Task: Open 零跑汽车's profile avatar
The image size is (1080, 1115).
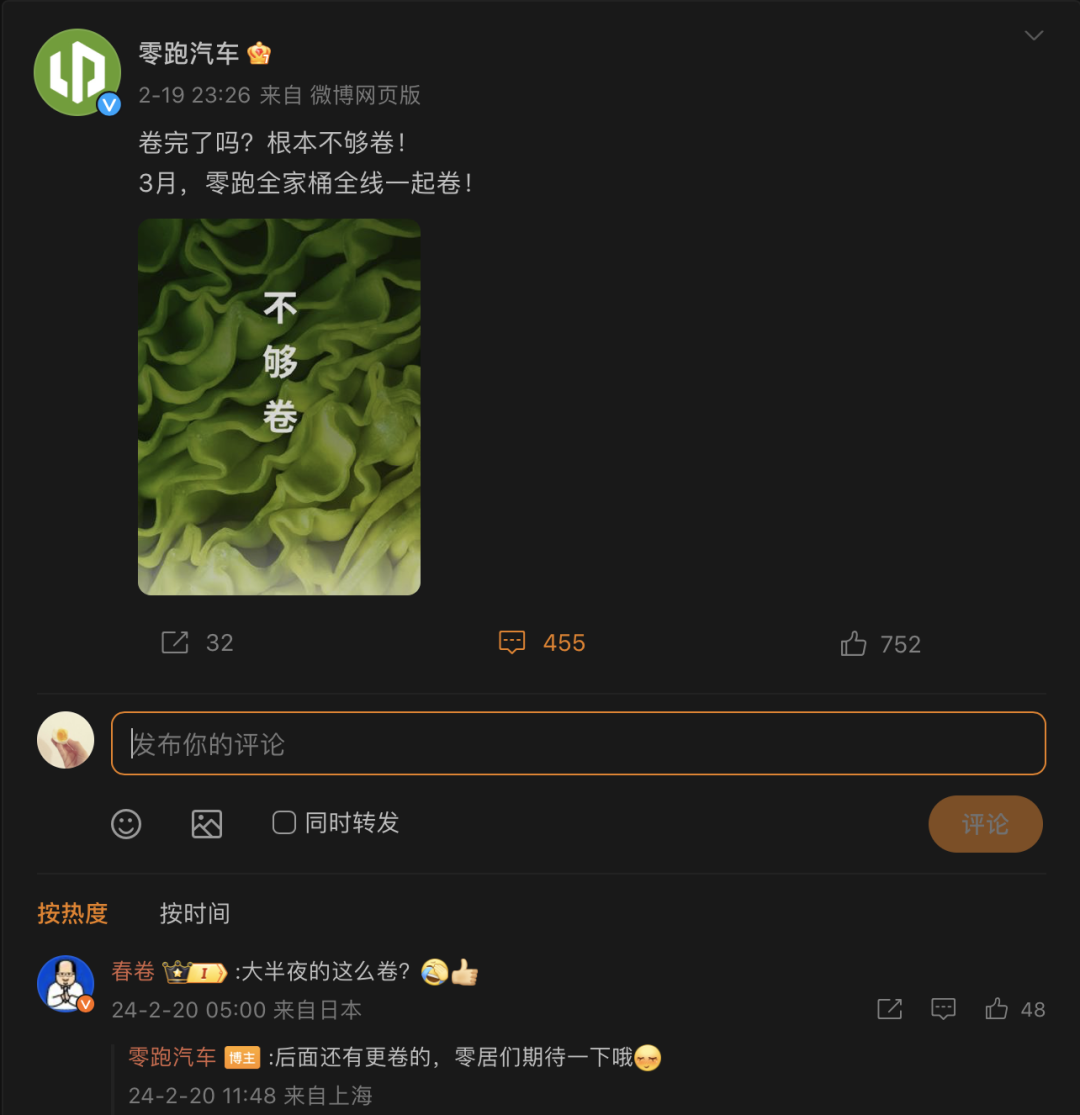Action: coord(77,72)
